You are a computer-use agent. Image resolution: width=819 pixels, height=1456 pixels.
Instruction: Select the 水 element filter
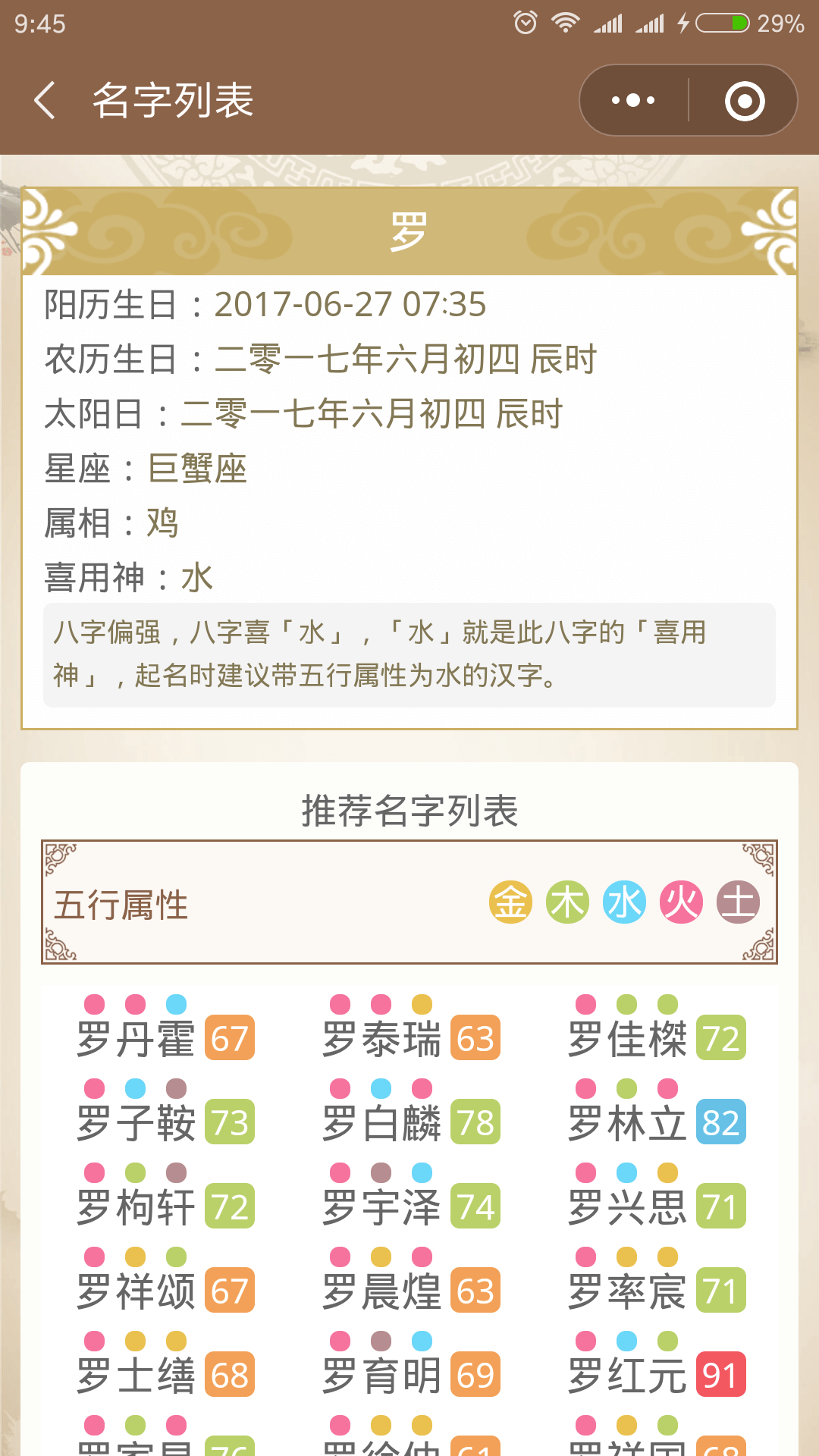pos(624,902)
